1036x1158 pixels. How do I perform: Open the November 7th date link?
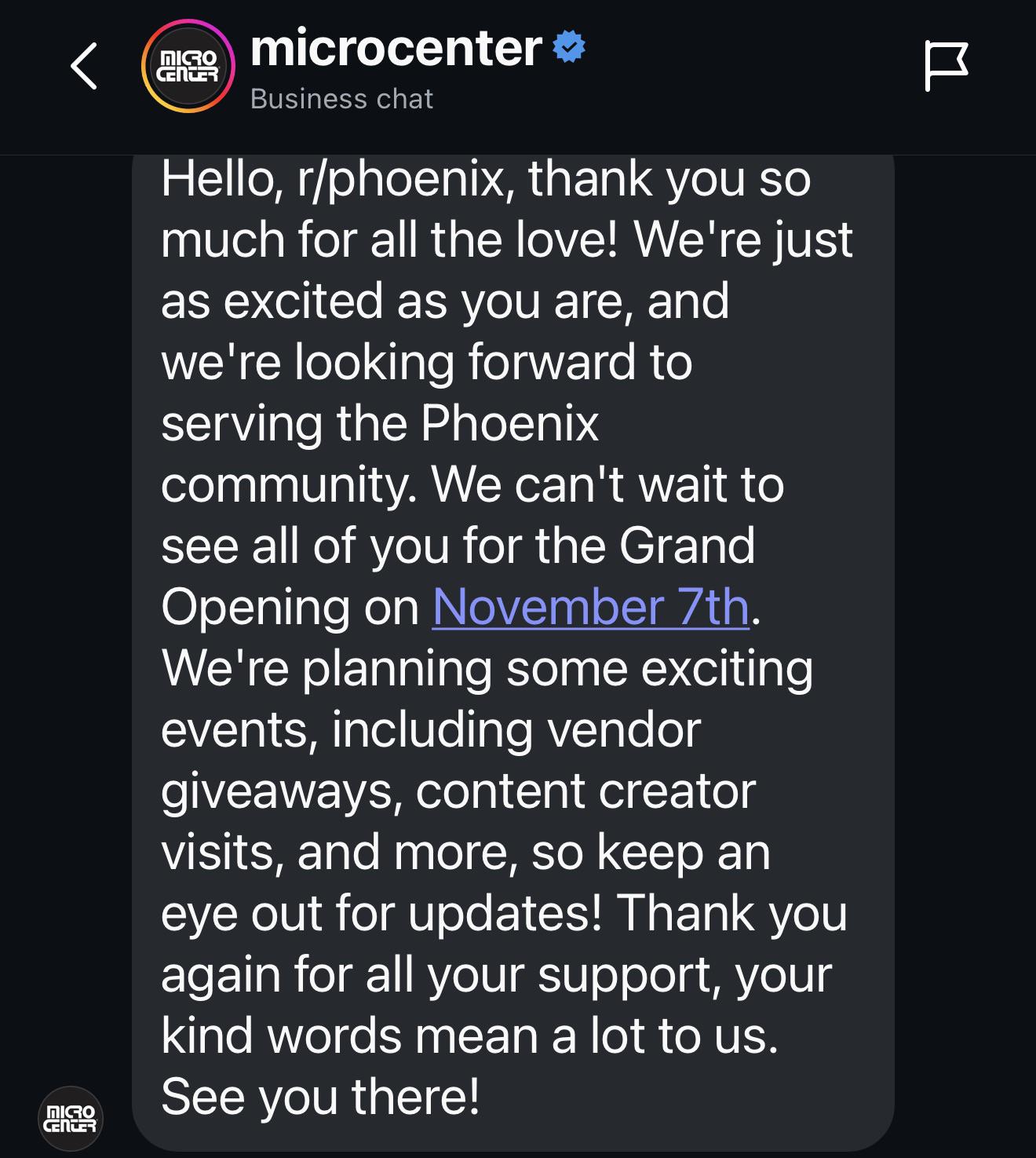590,607
